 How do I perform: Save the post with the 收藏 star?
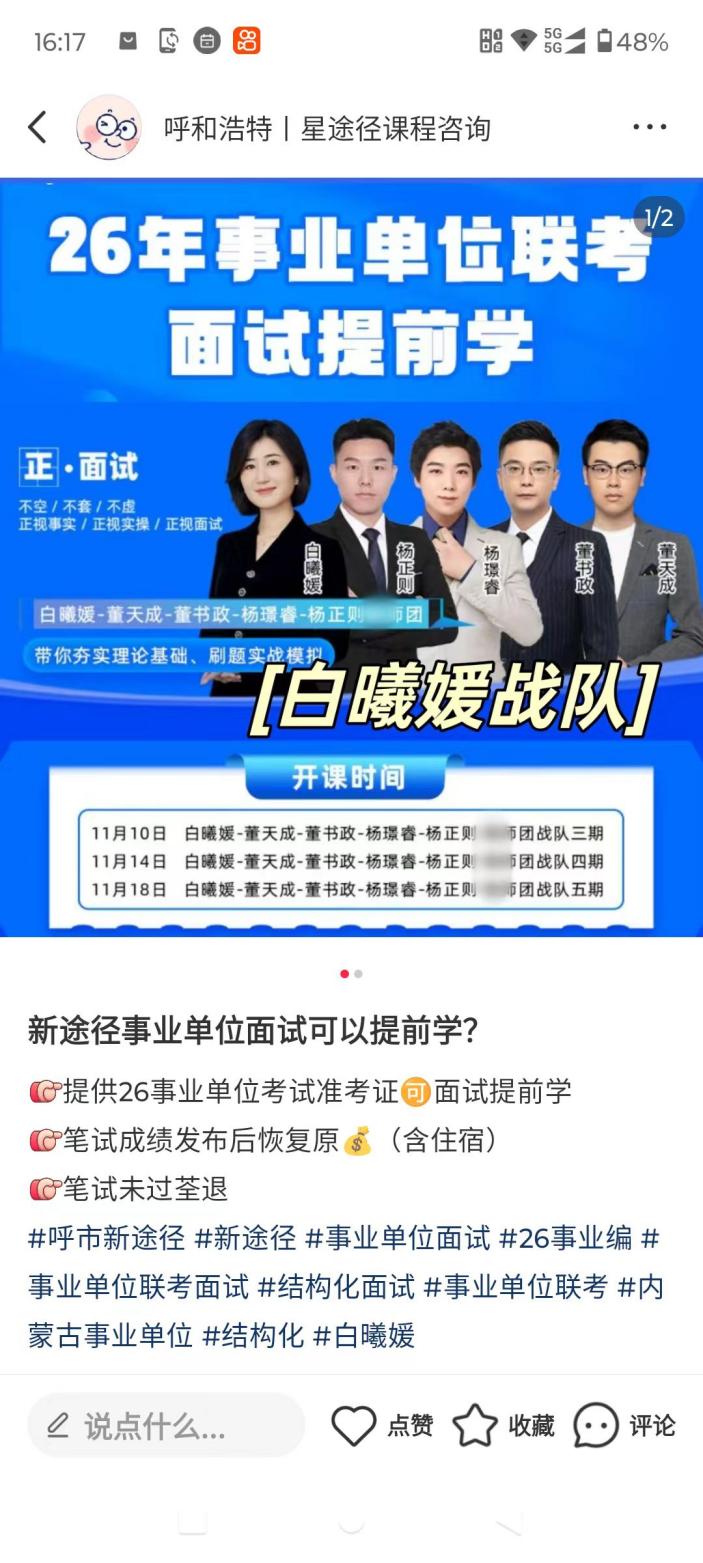(x=476, y=1426)
